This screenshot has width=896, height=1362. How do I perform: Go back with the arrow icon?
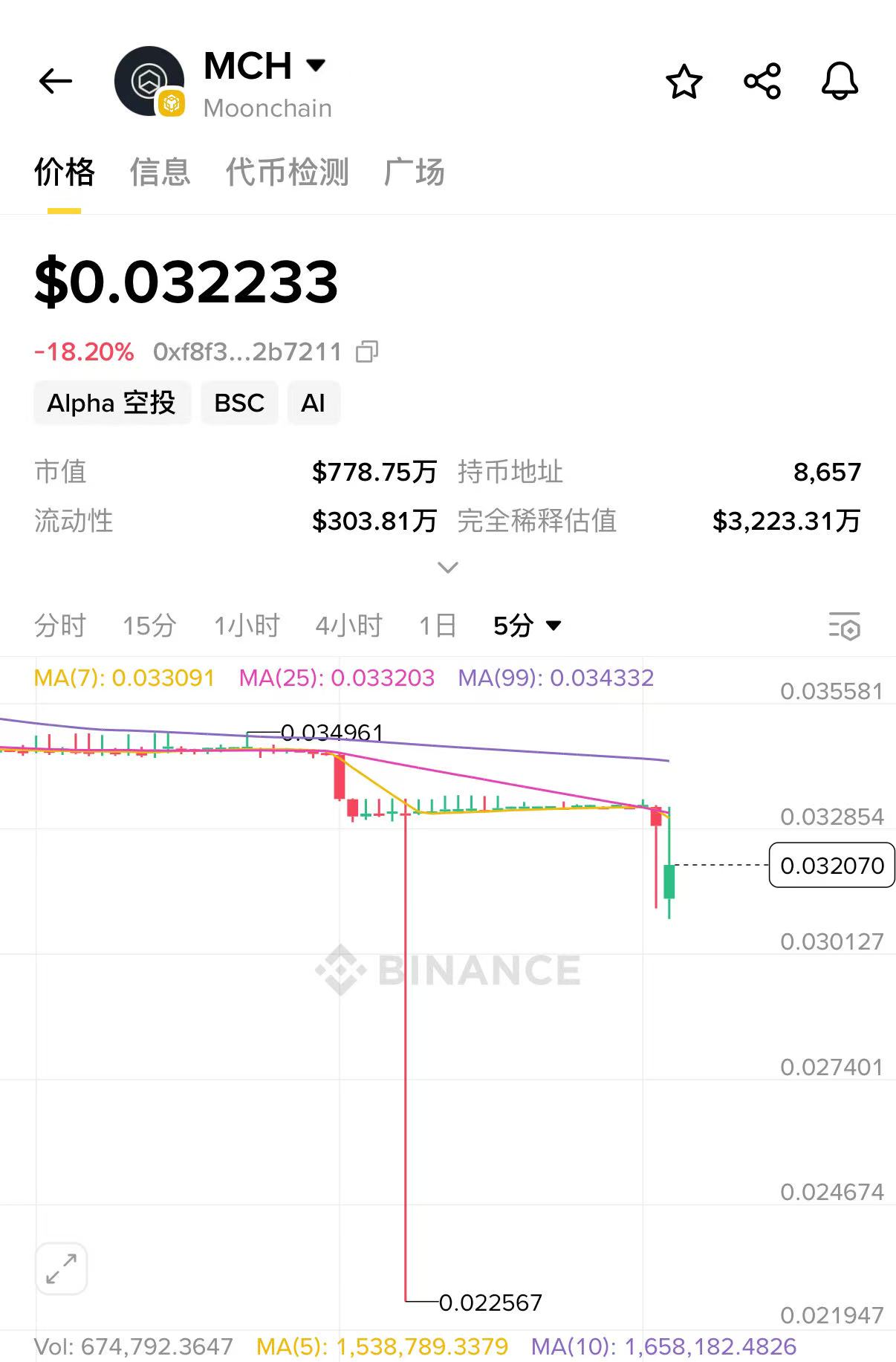(x=56, y=80)
